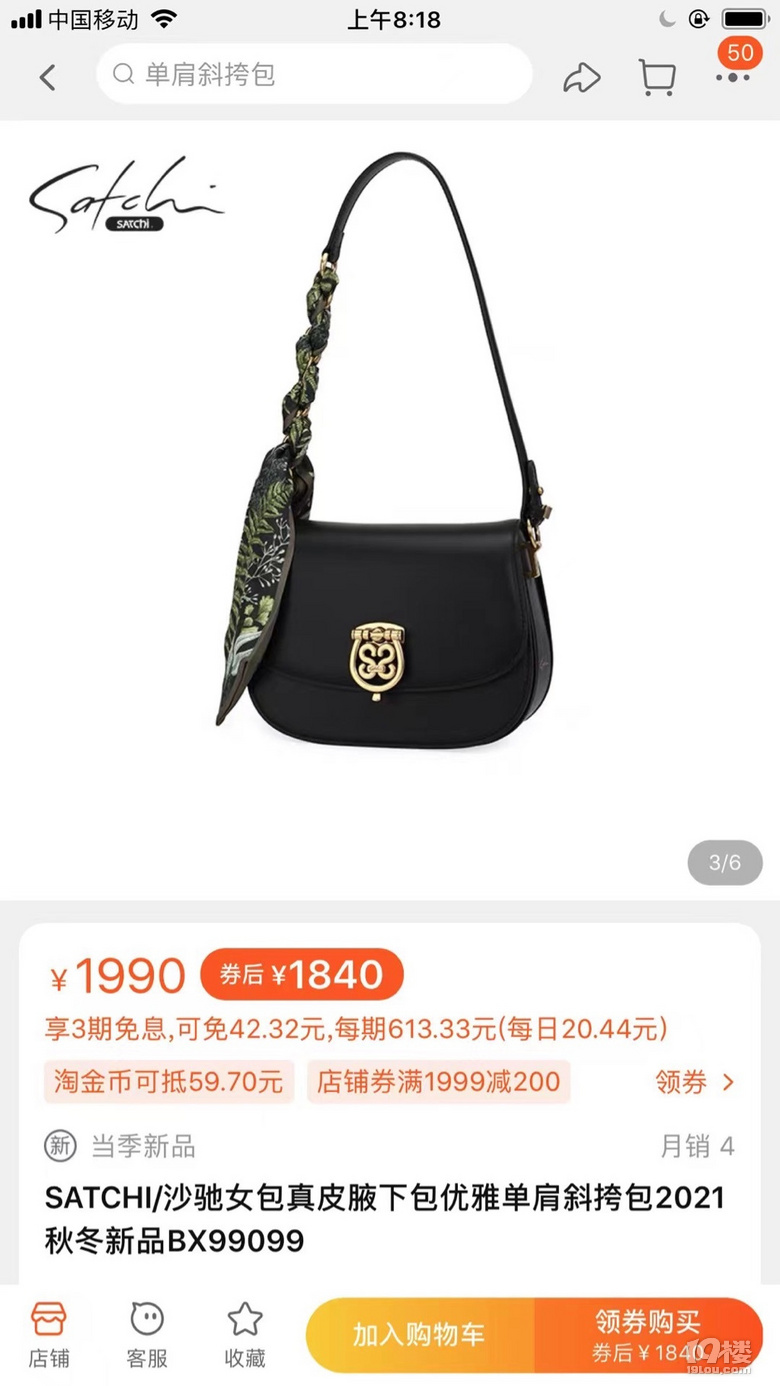This screenshot has height=1386, width=780.
Task: Tap the 淘金币可抵59.70元 chip
Action: click(x=168, y=1081)
